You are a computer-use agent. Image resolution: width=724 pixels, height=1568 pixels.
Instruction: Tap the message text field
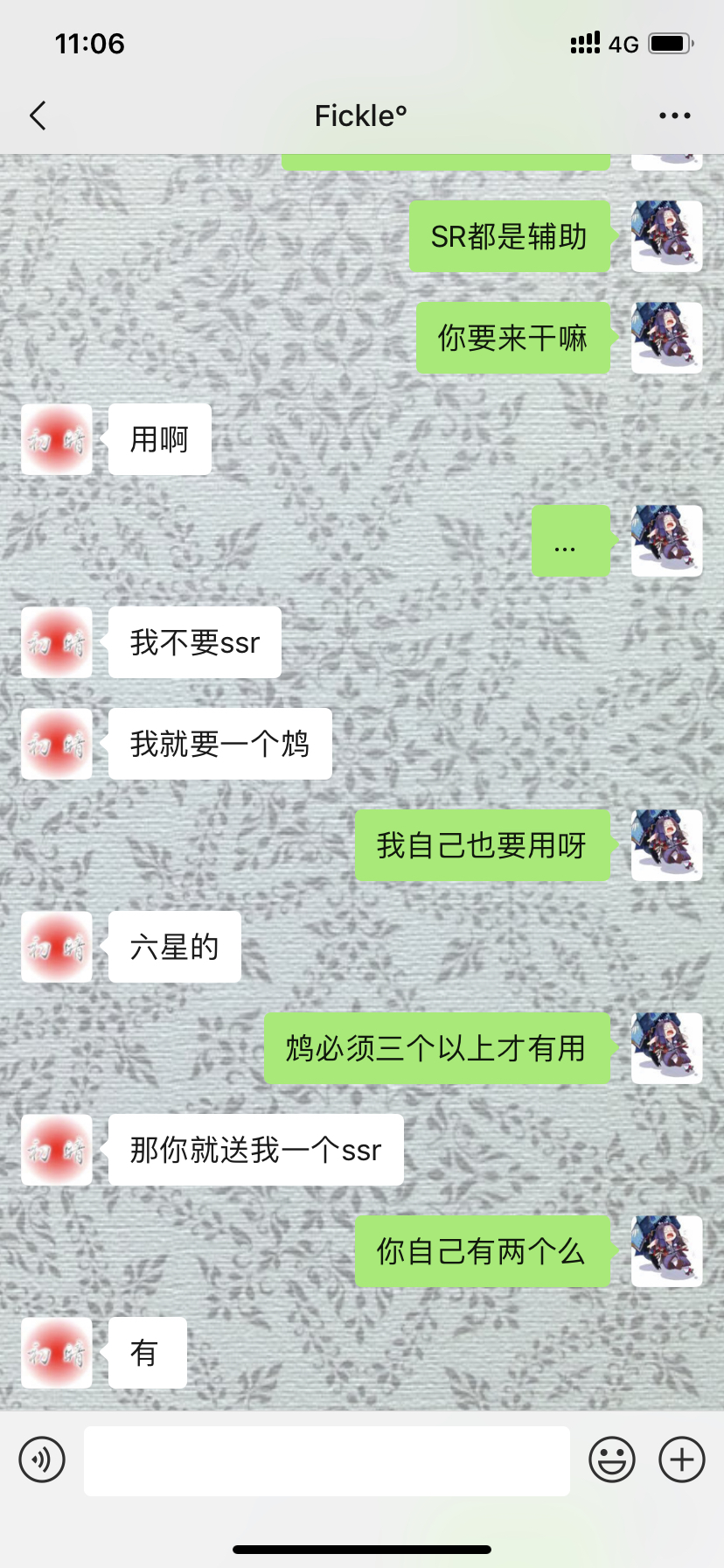[326, 1460]
